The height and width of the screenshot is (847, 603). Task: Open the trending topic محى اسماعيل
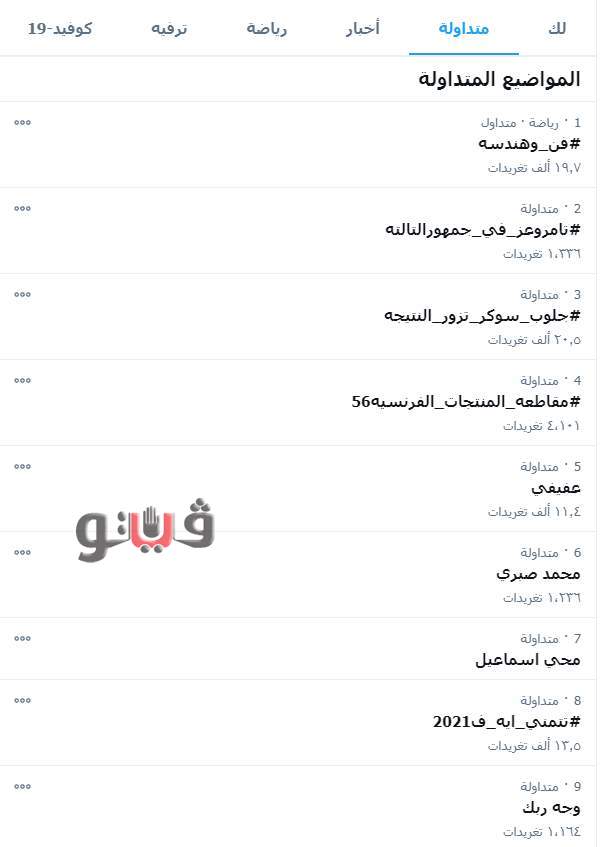(527, 660)
